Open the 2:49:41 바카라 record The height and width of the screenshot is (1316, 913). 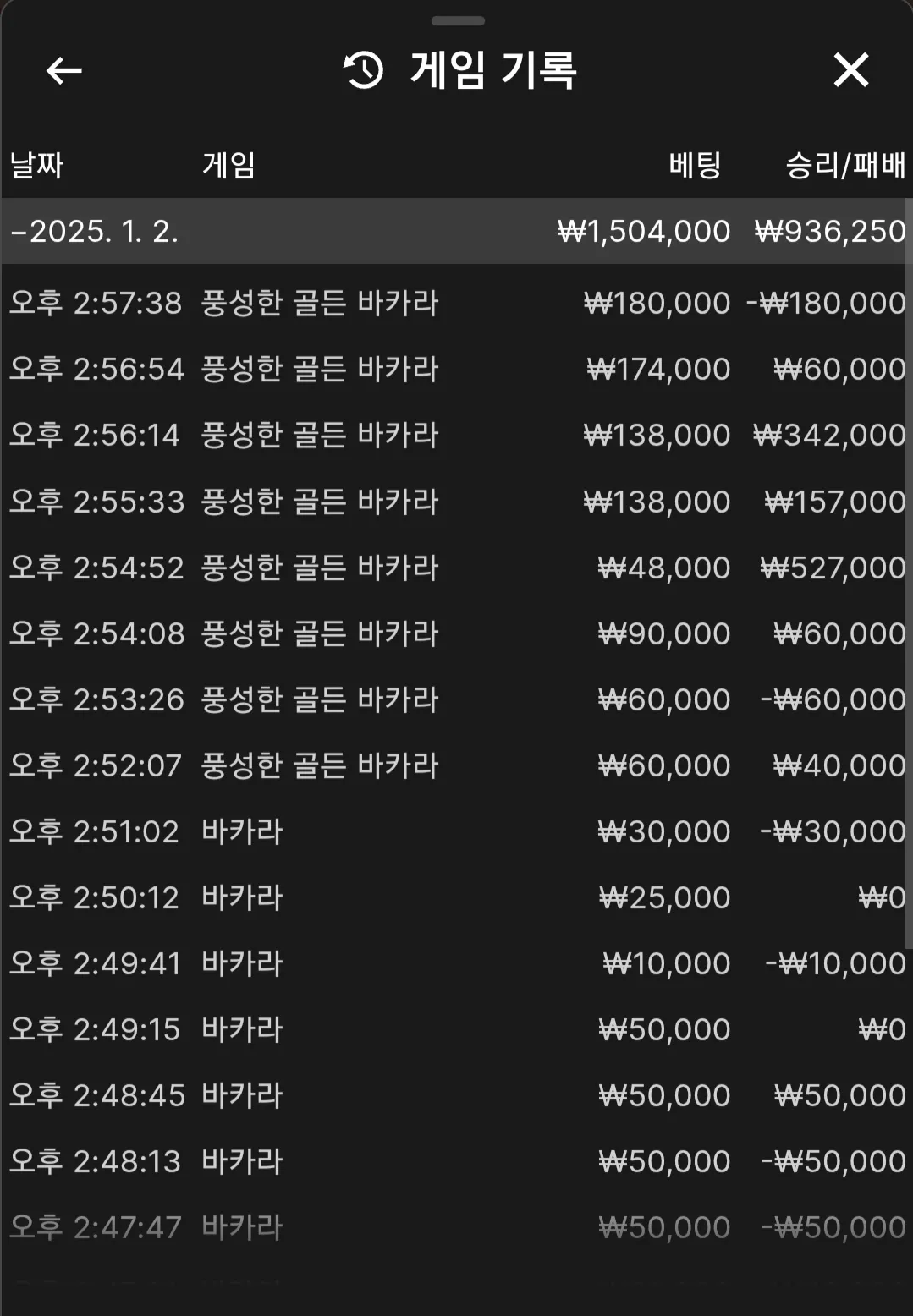click(457, 963)
